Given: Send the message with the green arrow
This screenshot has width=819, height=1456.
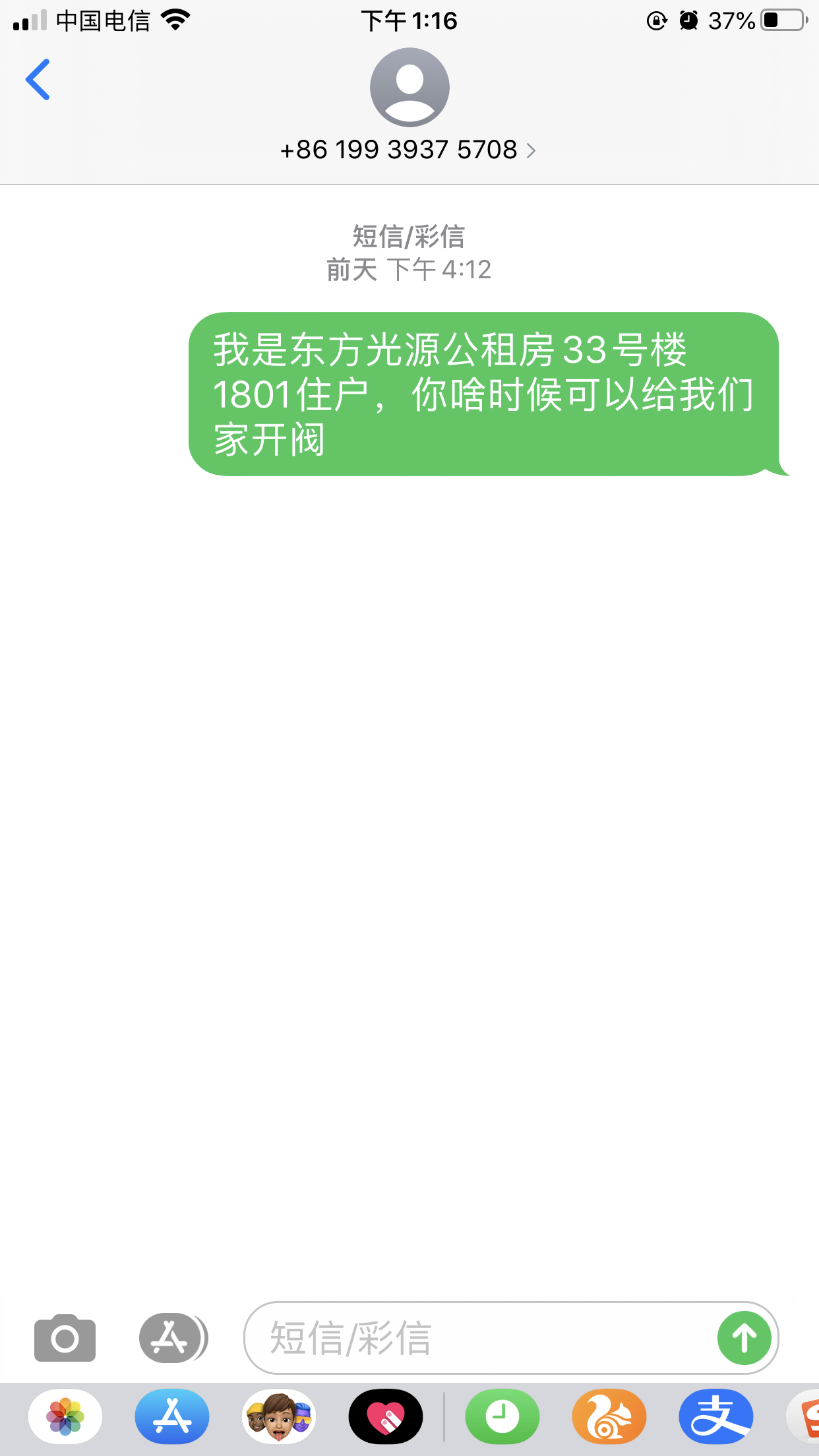Looking at the screenshot, I should click(744, 1338).
